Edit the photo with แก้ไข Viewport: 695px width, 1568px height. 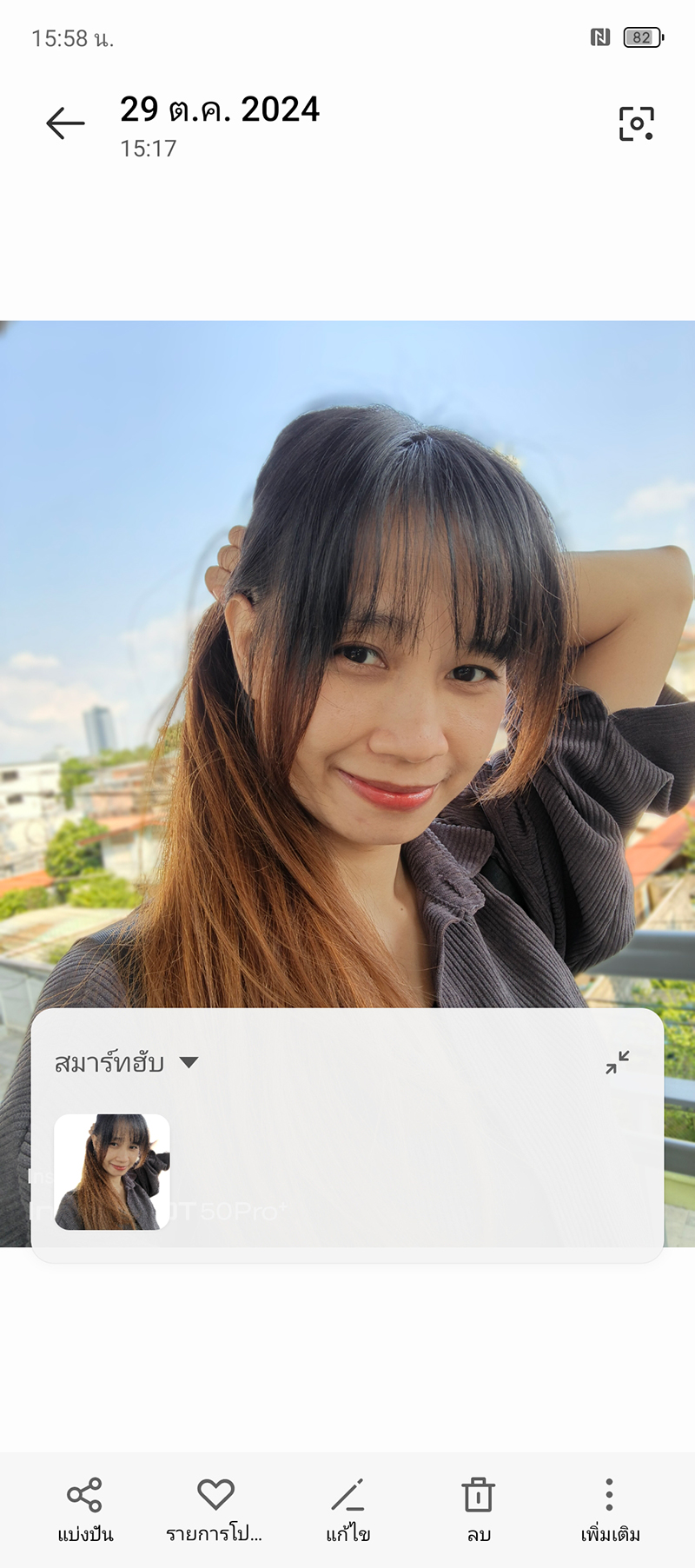tap(347, 1509)
